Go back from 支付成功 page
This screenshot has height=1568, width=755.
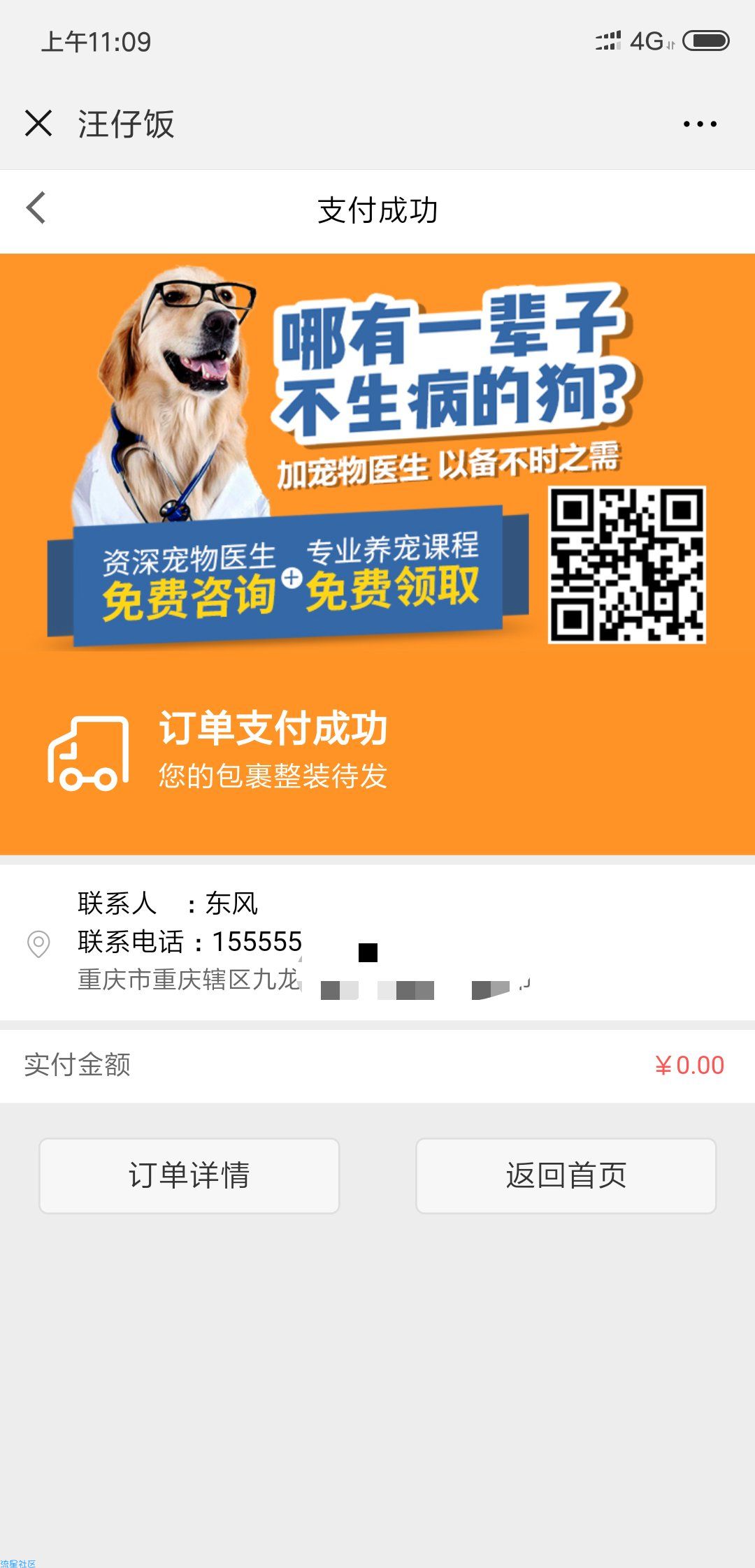[x=36, y=208]
